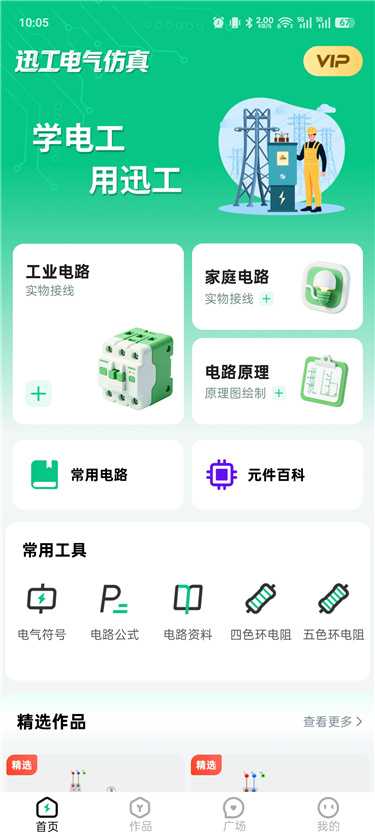This screenshot has width=375, height=838.
Task: Open 元件百科 encyclopedia
Action: tap(277, 475)
